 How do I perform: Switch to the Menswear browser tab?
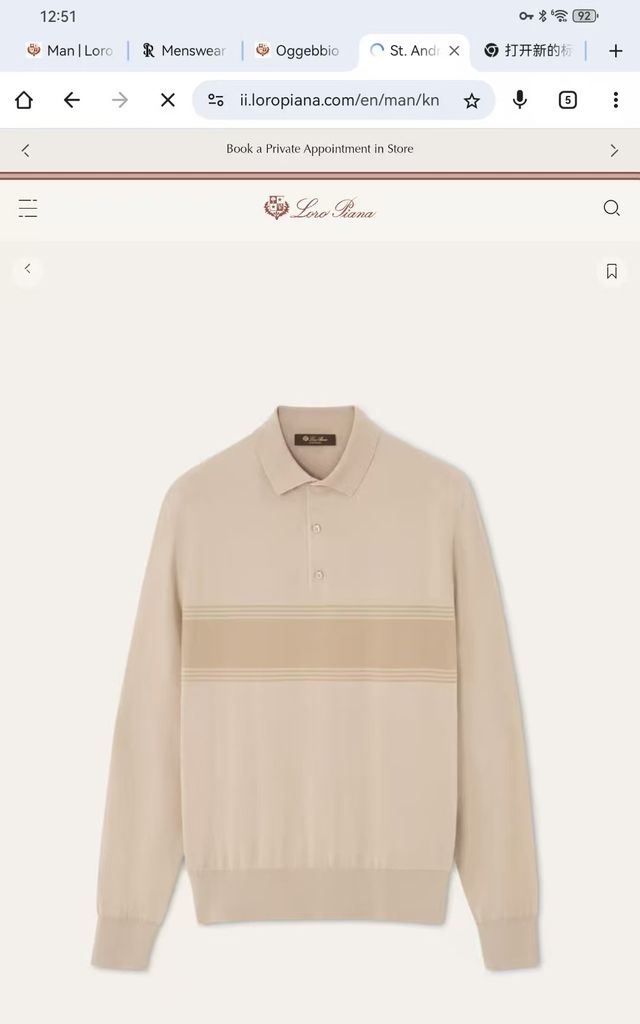185,50
